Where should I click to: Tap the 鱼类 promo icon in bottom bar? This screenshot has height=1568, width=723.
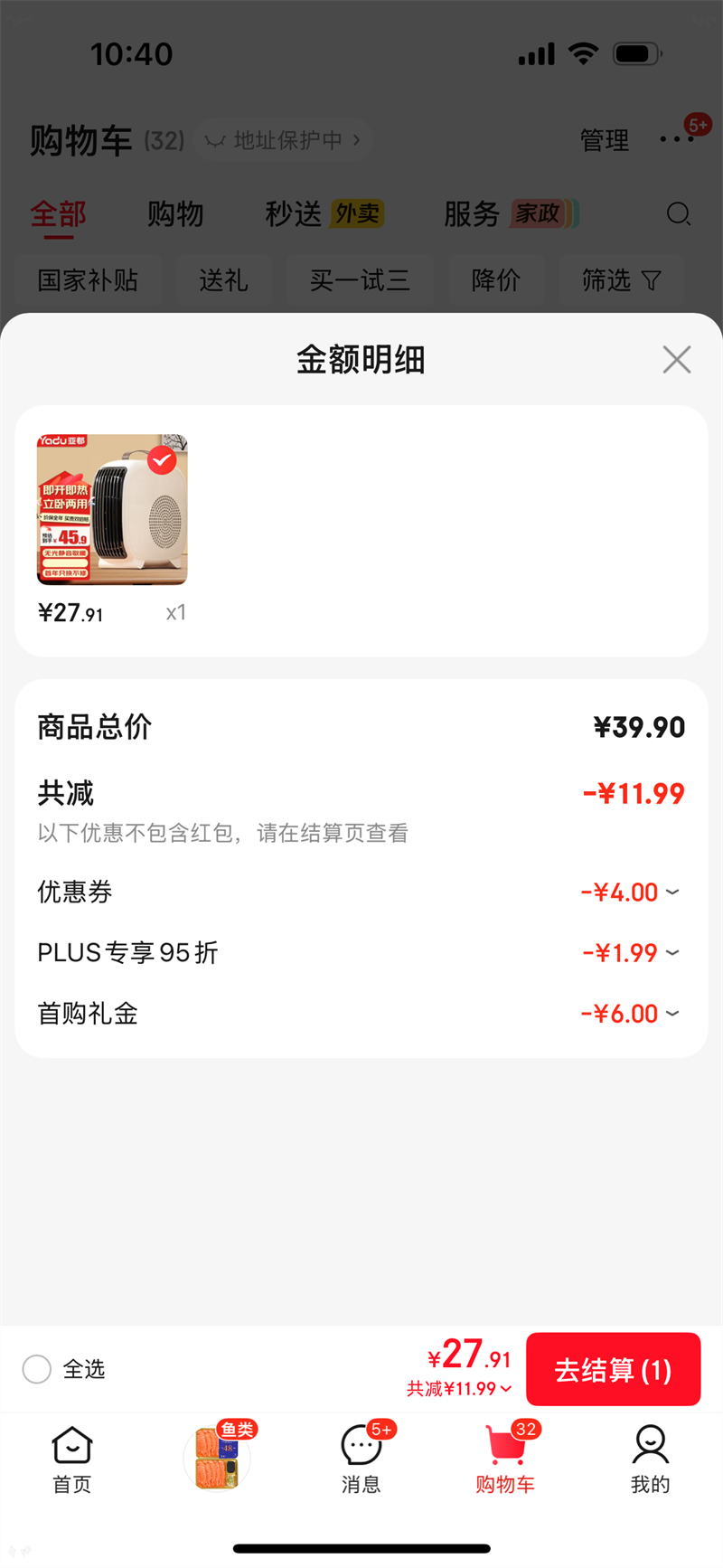216,1456
